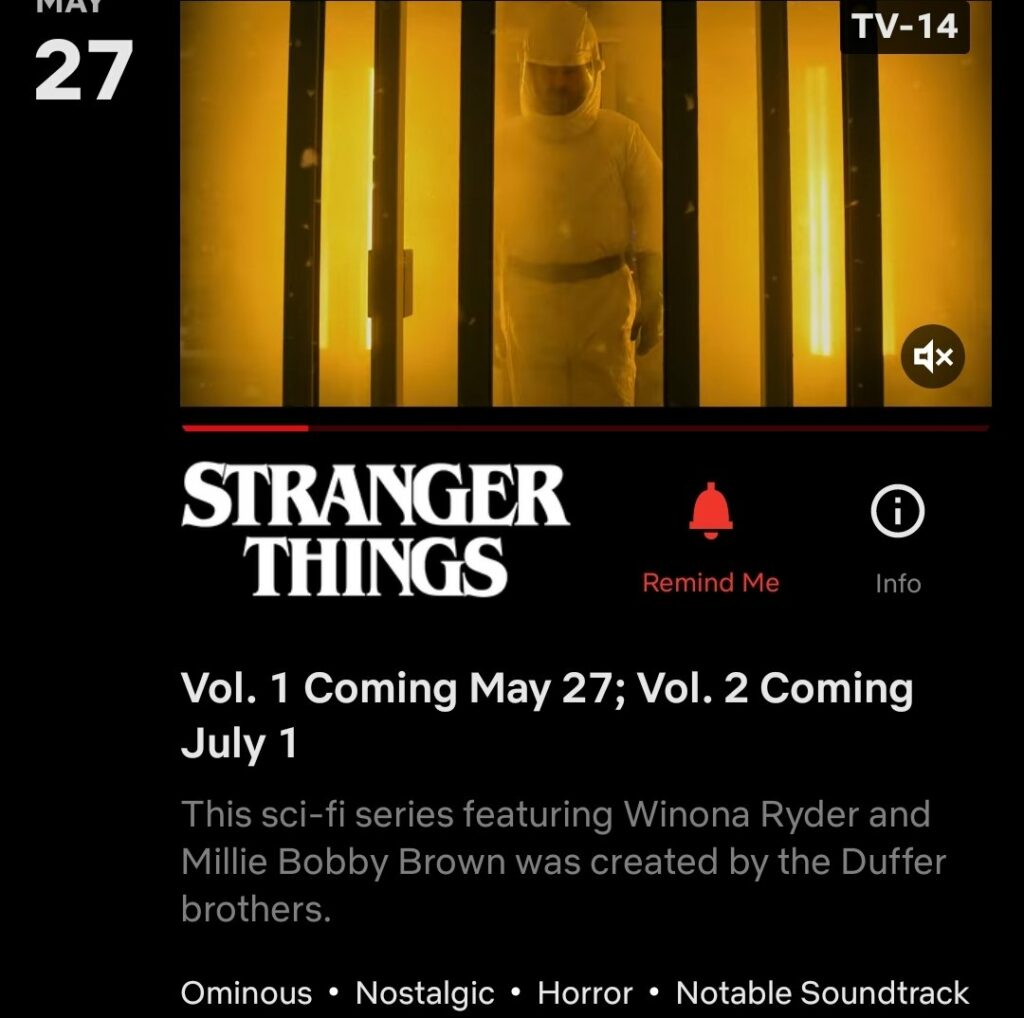Unmute the Stranger Things trailer

coord(932,356)
